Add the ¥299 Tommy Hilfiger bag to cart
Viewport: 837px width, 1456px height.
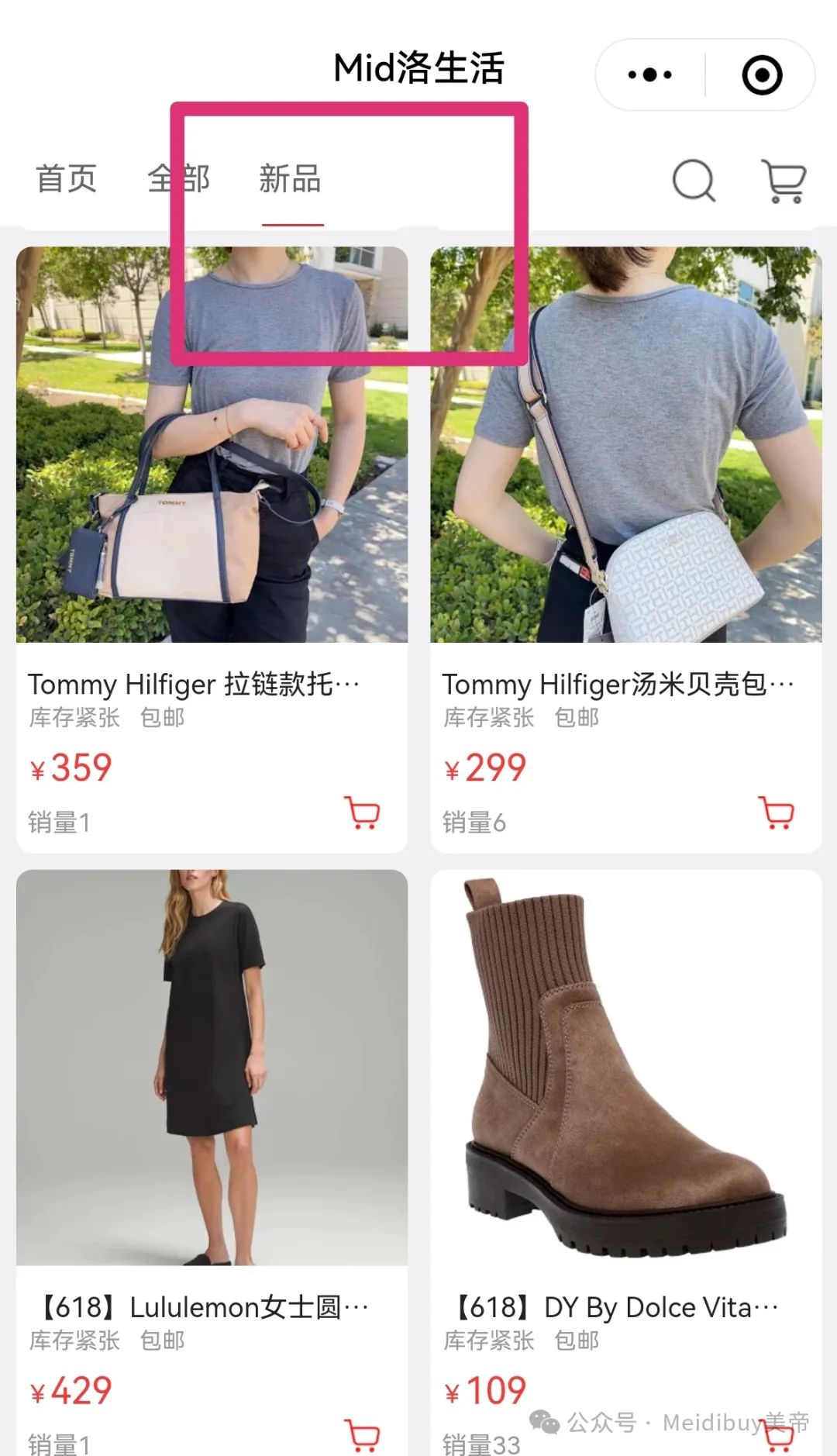pyautogui.click(x=777, y=813)
